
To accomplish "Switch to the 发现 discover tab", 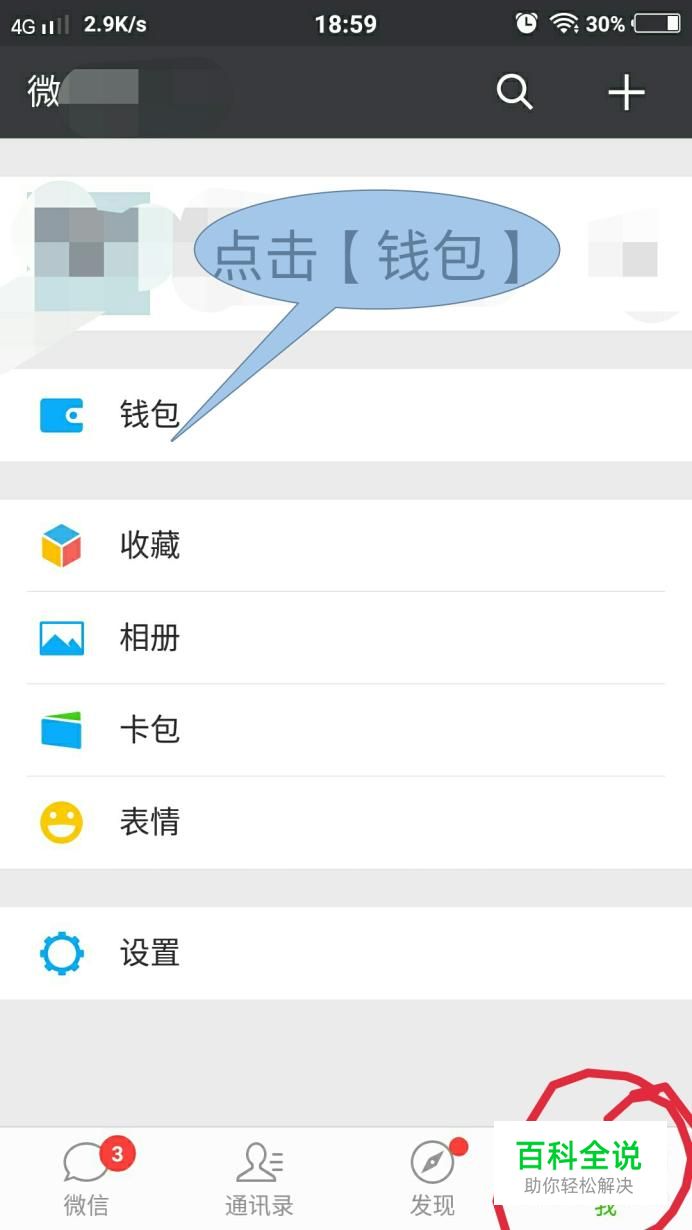I will 432,1179.
